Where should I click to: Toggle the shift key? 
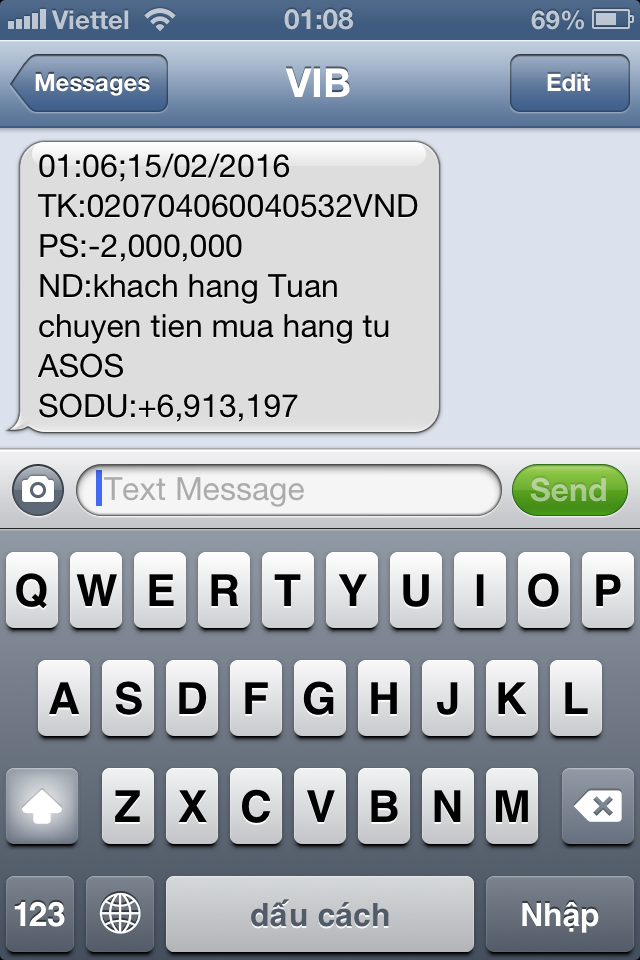tap(42, 806)
